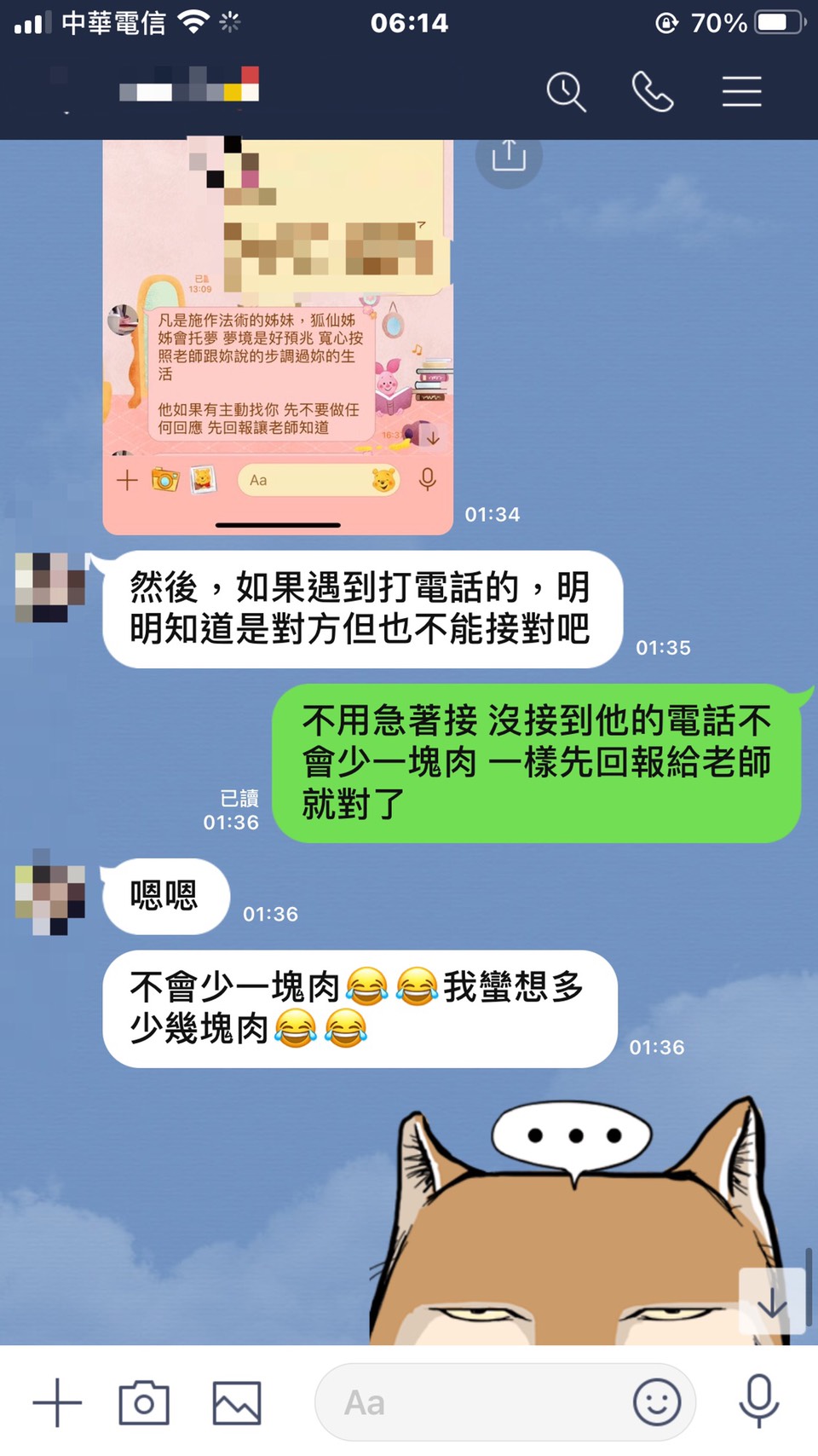Share the received screenshot image
818x1456 pixels.
(509, 156)
